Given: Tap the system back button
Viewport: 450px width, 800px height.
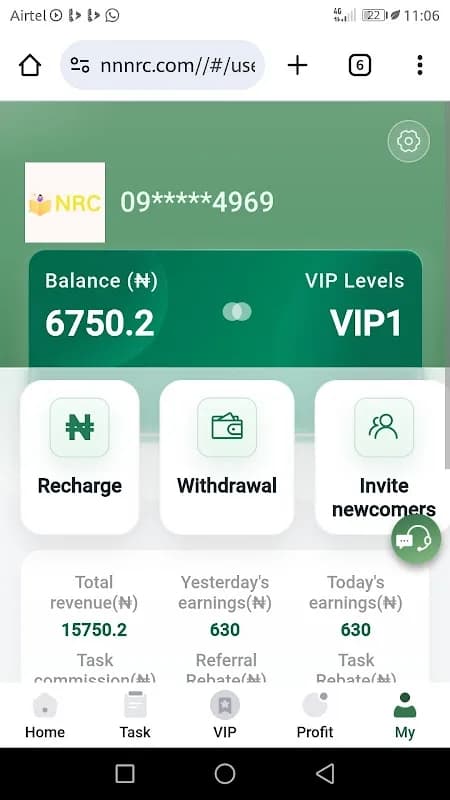Looking at the screenshot, I should pyautogui.click(x=325, y=773).
